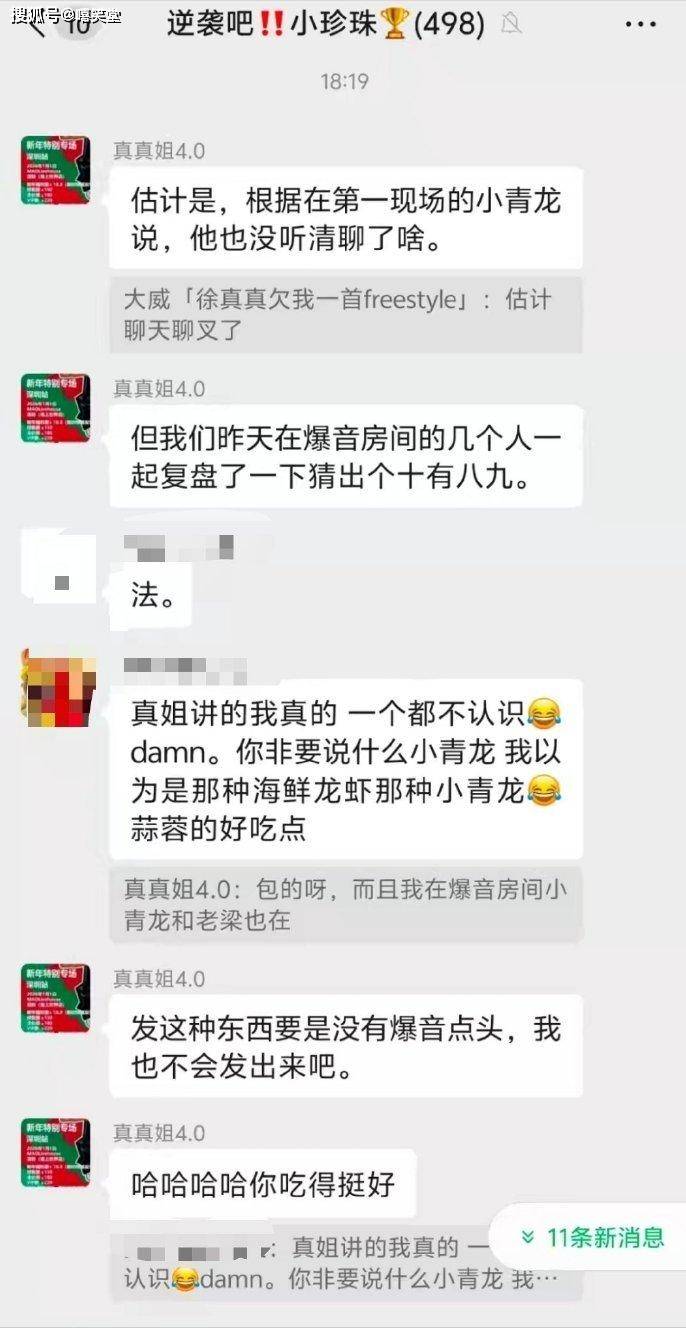This screenshot has width=686, height=1328.
Task: Open 真真姐4.0's avatar beside 发这种东西 message
Action: pos(56,997)
